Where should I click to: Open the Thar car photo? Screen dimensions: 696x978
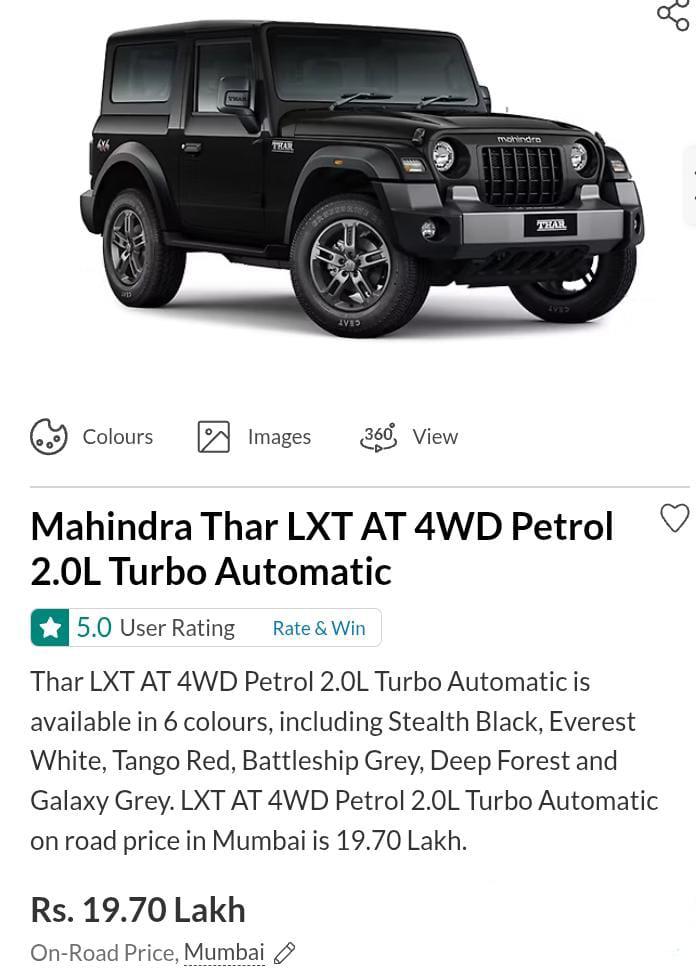(360, 180)
